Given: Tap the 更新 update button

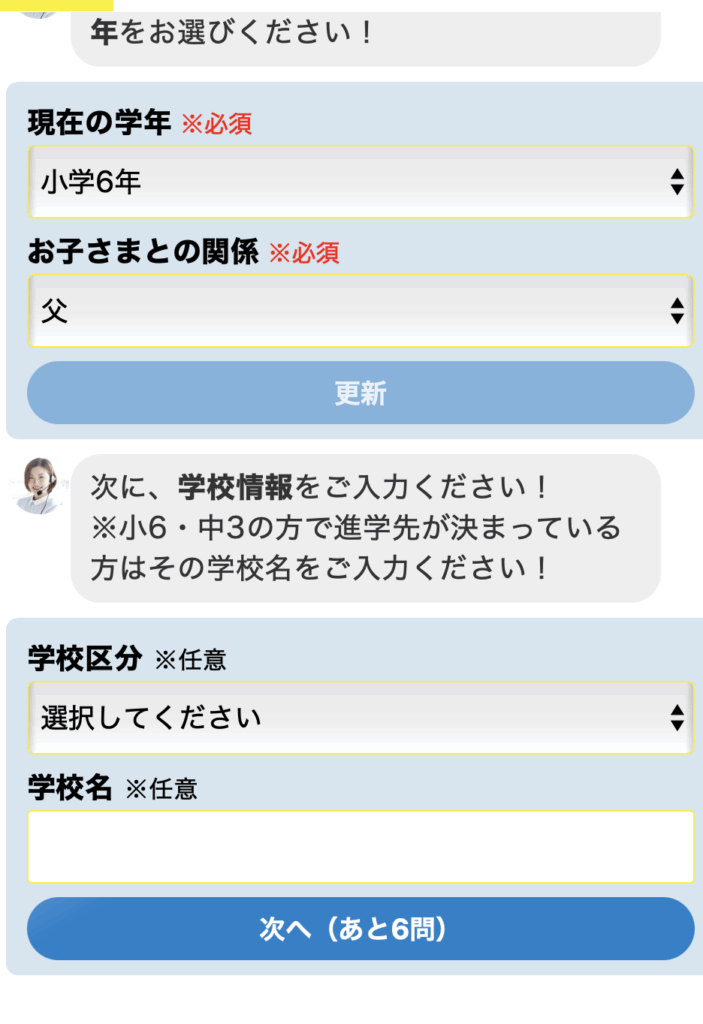Looking at the screenshot, I should click(360, 393).
